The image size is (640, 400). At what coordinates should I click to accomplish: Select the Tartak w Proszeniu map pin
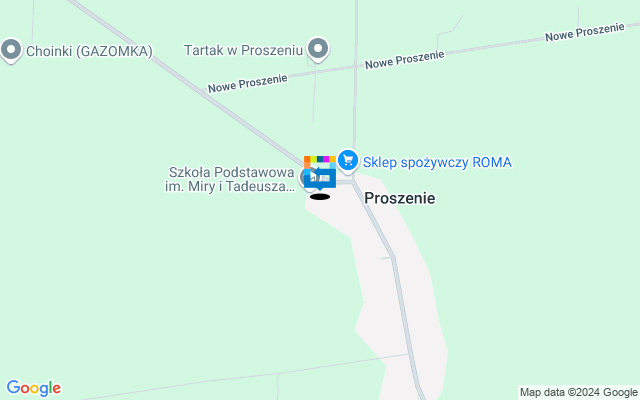pyautogui.click(x=318, y=47)
